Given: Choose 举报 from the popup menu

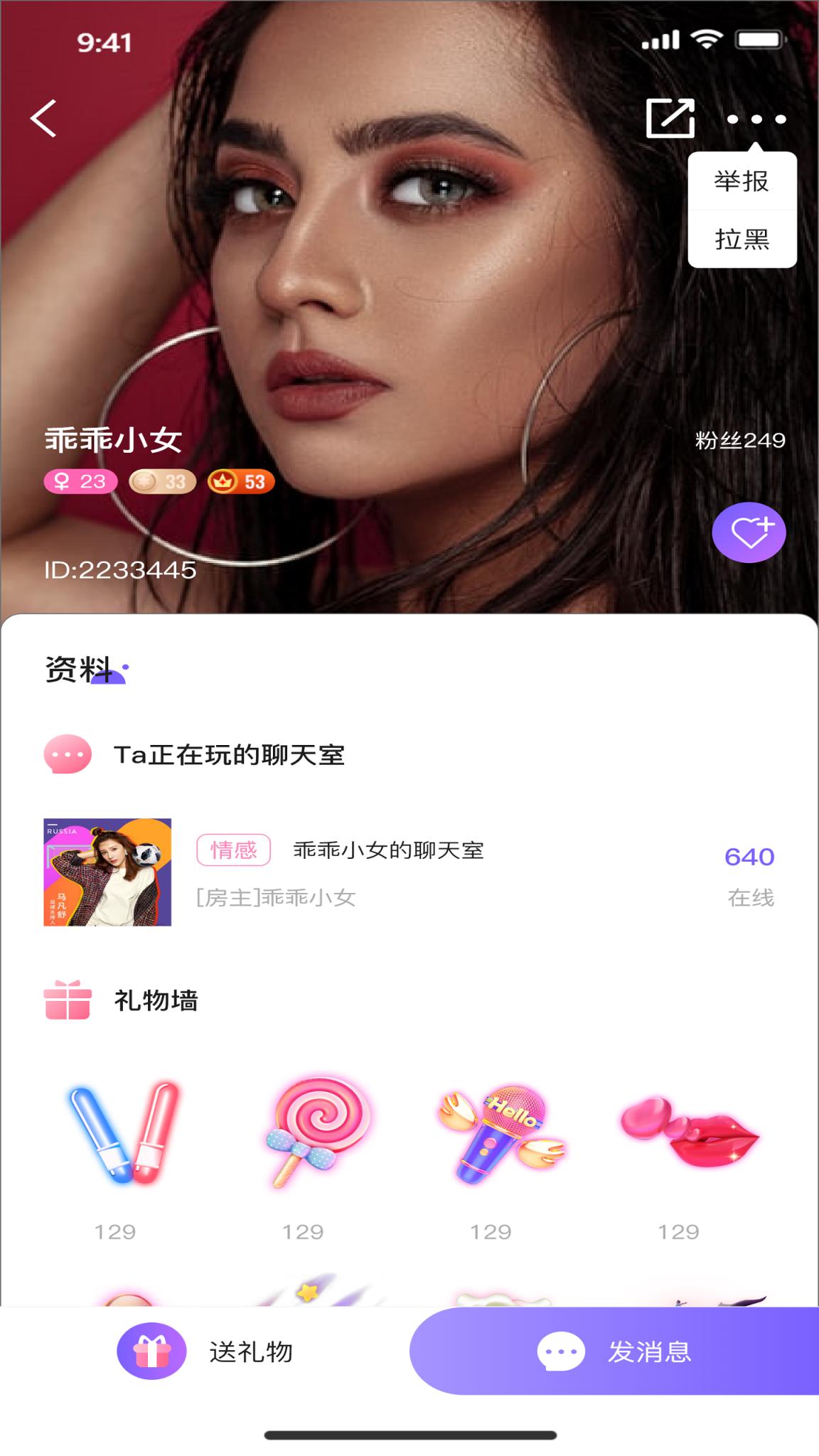Looking at the screenshot, I should pyautogui.click(x=743, y=182).
